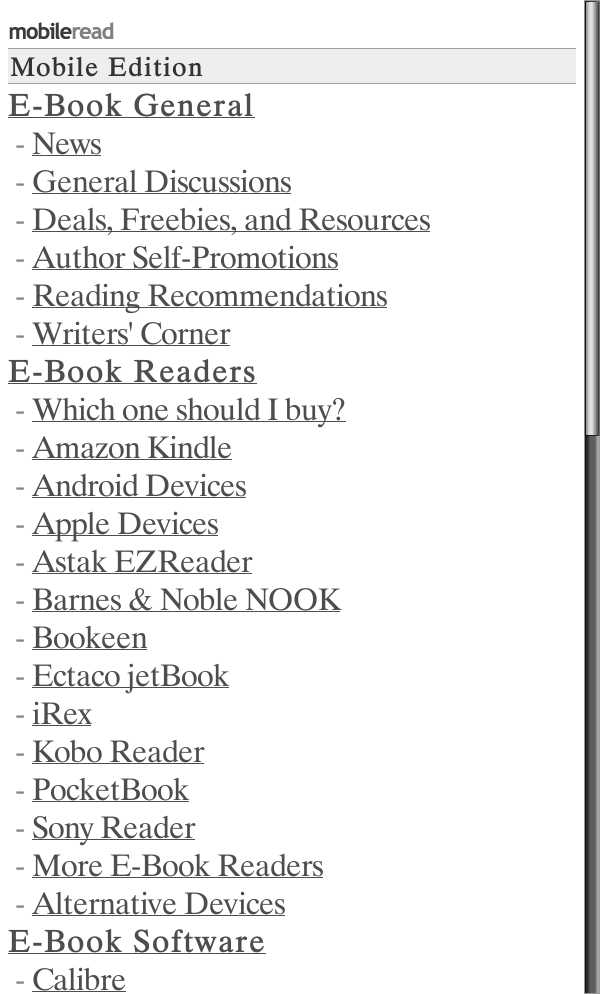
Task: Go to Apple Devices forum
Action: pyautogui.click(x=125, y=524)
